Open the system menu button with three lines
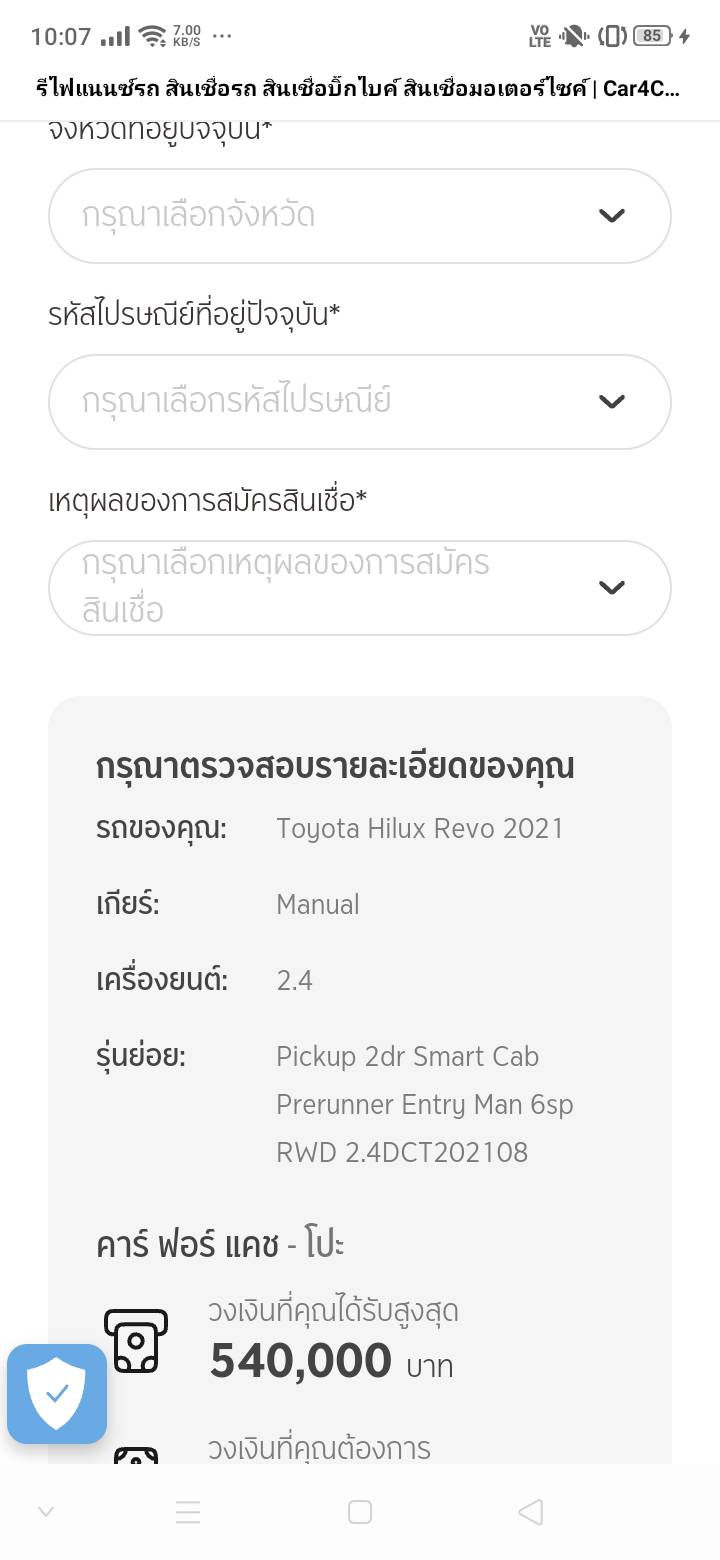Viewport: 720px width, 1560px height. pos(188,1512)
